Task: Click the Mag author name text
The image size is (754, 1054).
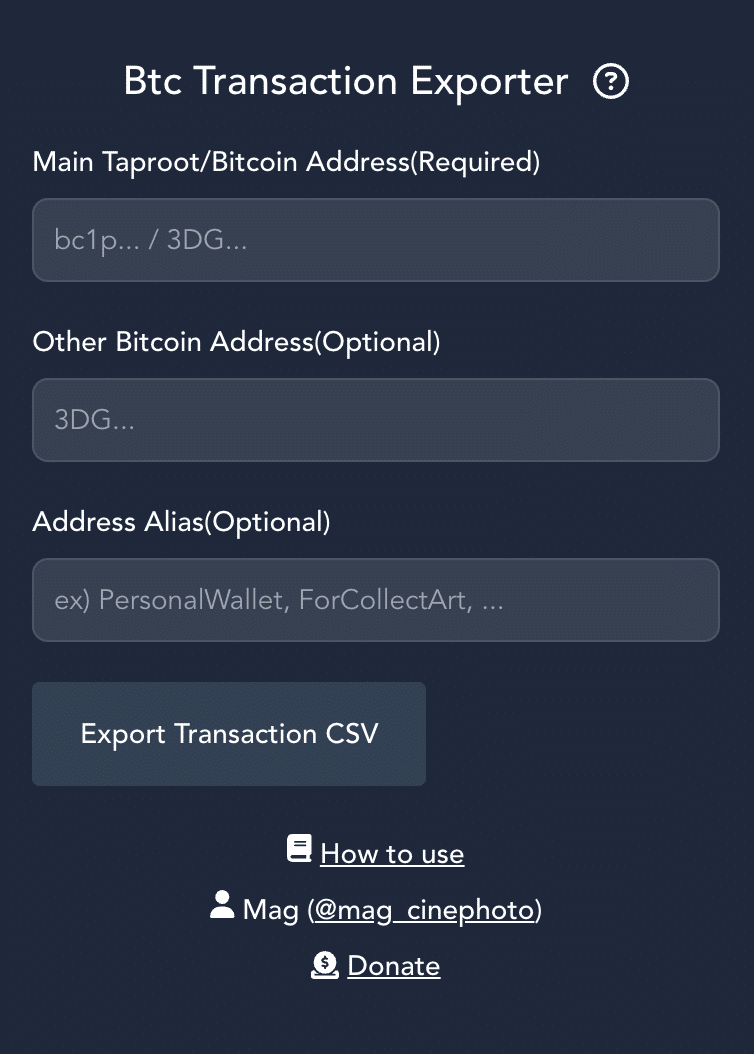Action: (x=268, y=910)
